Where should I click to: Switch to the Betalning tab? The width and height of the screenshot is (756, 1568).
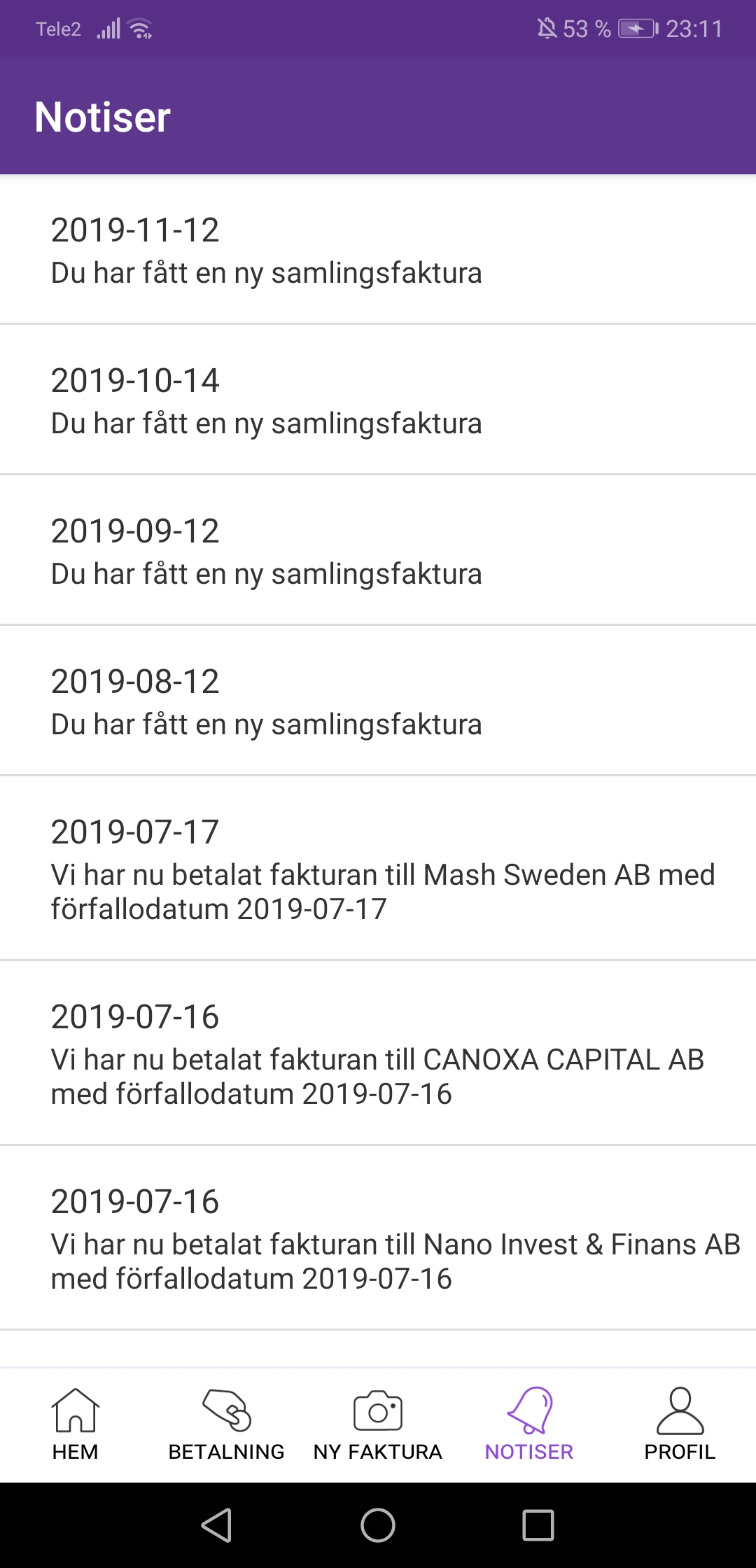[x=226, y=1424]
